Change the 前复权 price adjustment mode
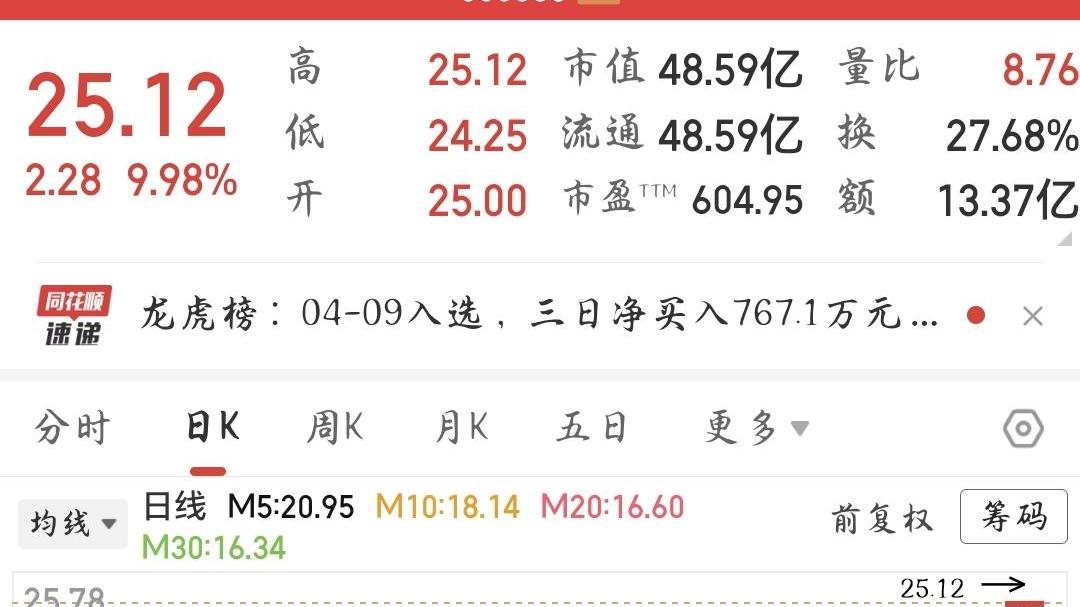Screen dimensions: 1080x607 [x=881, y=519]
